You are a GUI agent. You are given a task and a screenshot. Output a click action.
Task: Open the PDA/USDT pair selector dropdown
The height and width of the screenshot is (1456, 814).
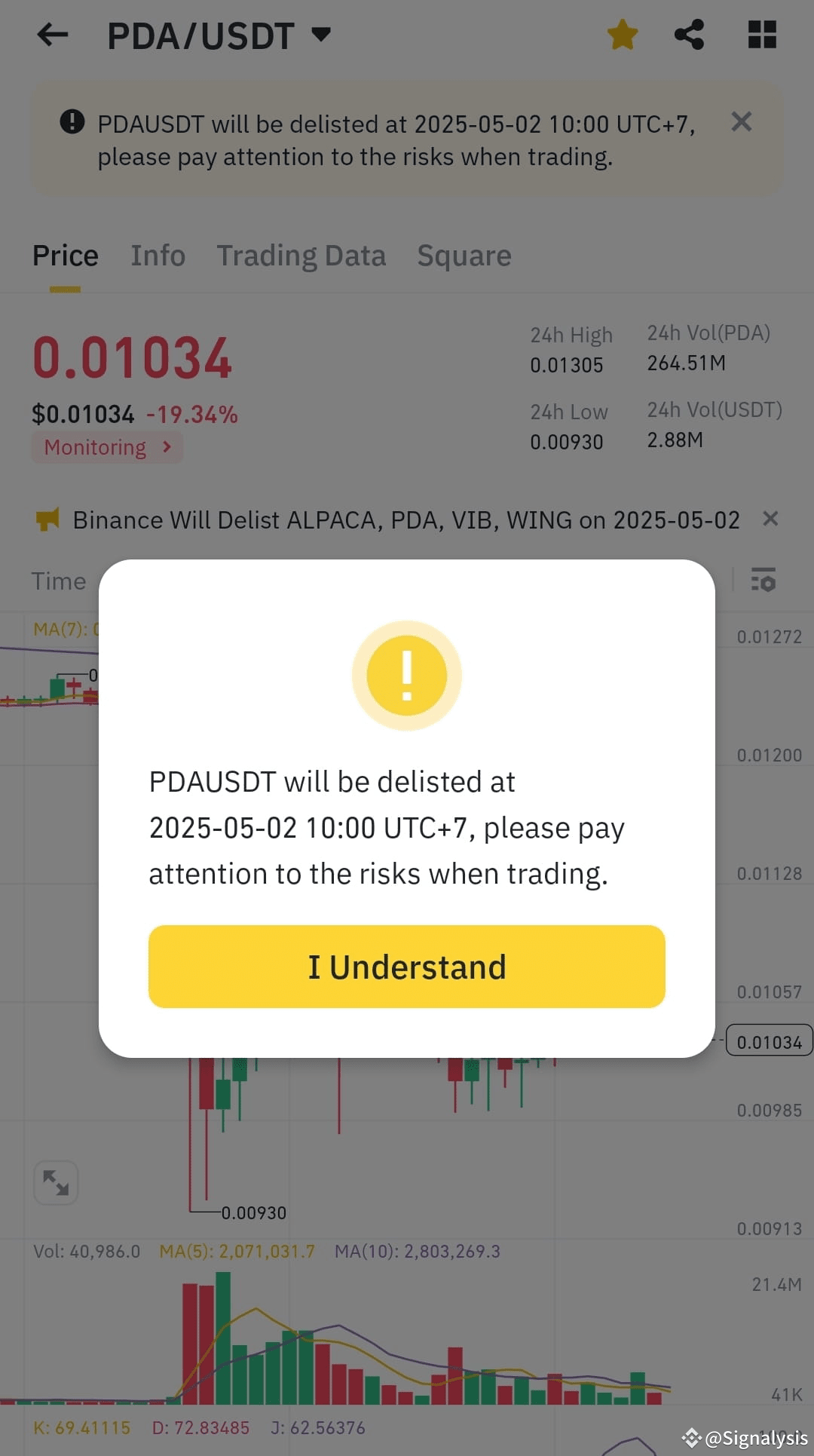tap(322, 35)
